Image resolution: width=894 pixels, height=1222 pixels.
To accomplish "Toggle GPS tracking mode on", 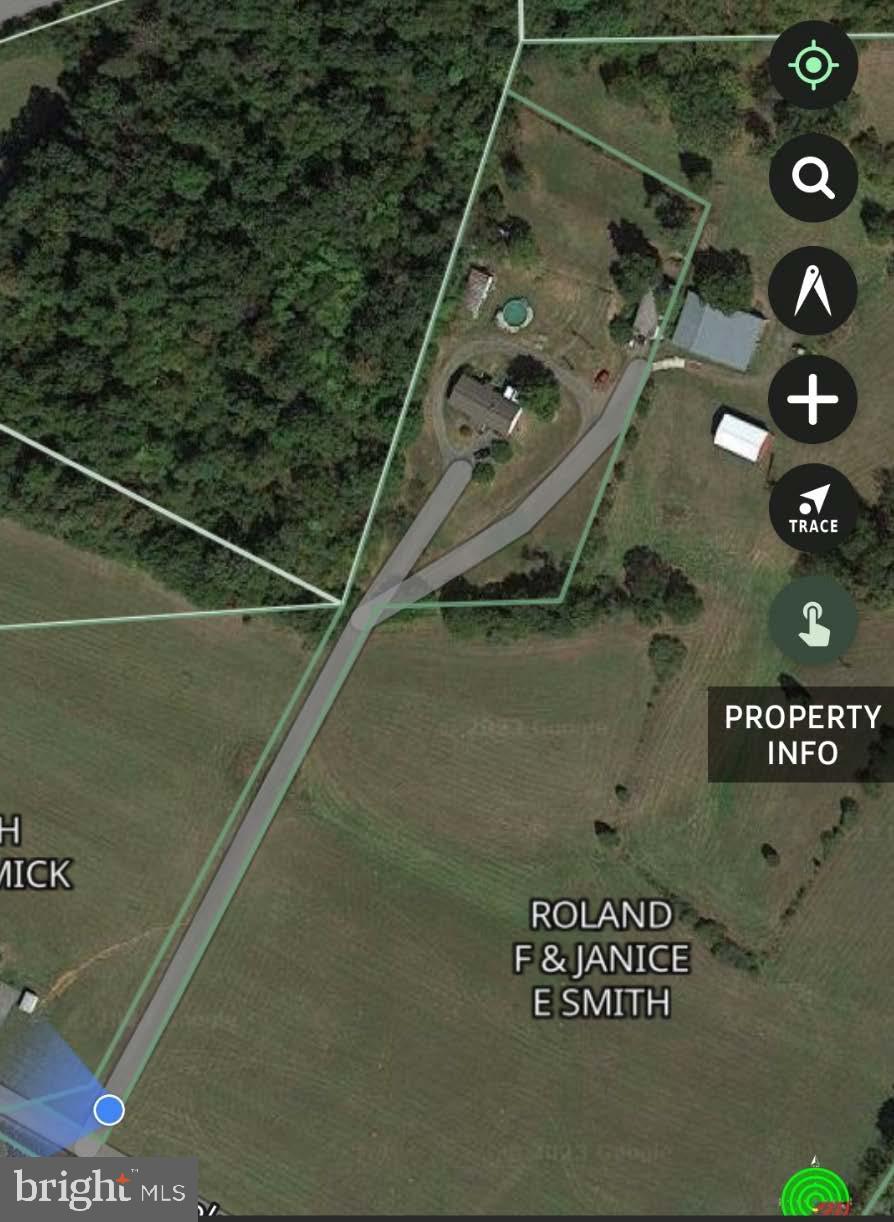I will 815,64.
